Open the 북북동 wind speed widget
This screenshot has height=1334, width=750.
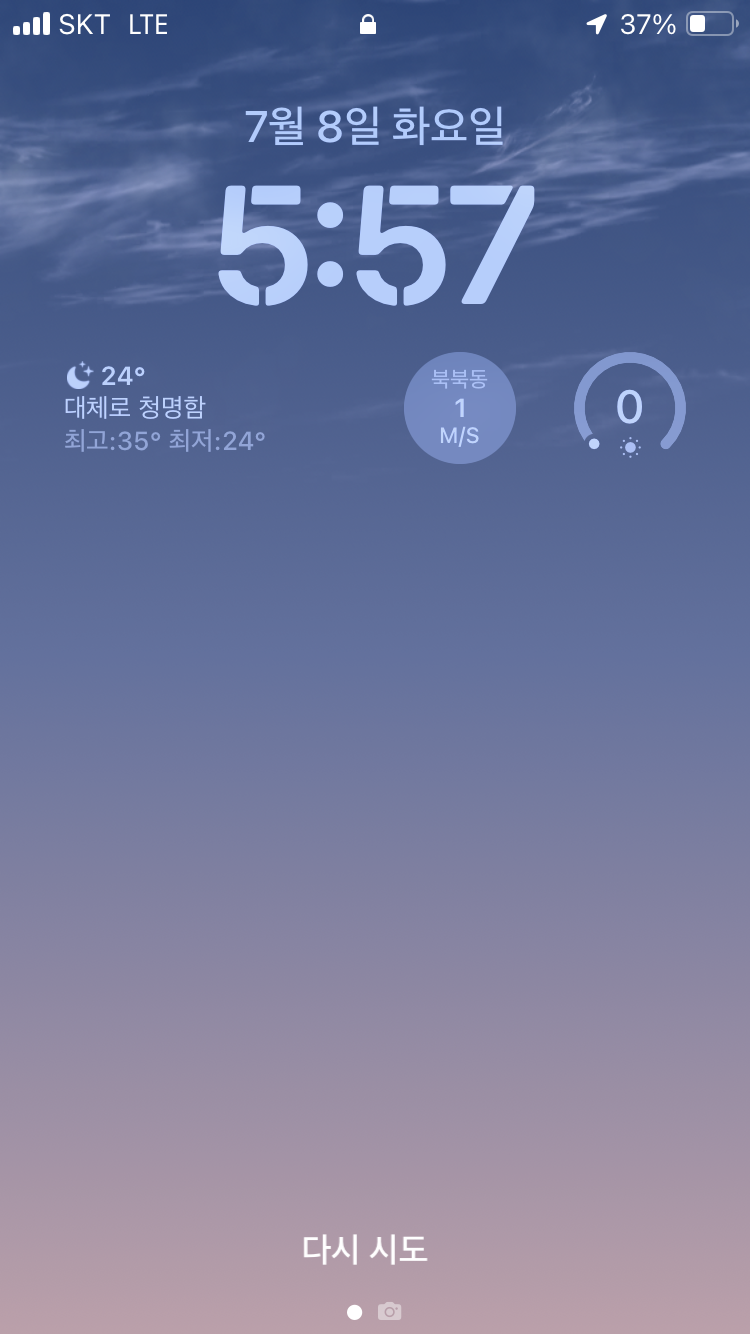[460, 408]
